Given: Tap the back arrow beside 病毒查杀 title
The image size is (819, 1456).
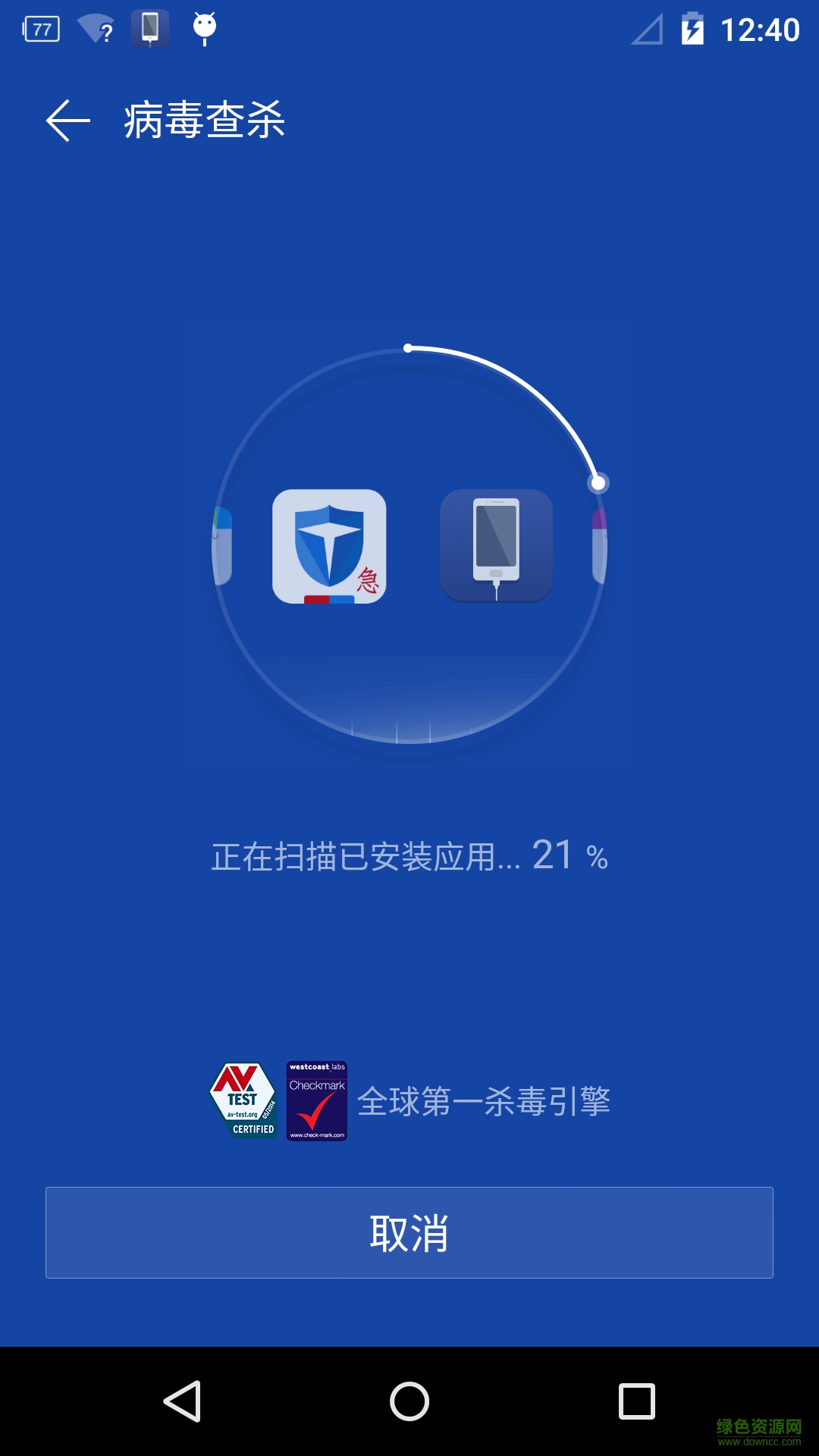Looking at the screenshot, I should [67, 119].
